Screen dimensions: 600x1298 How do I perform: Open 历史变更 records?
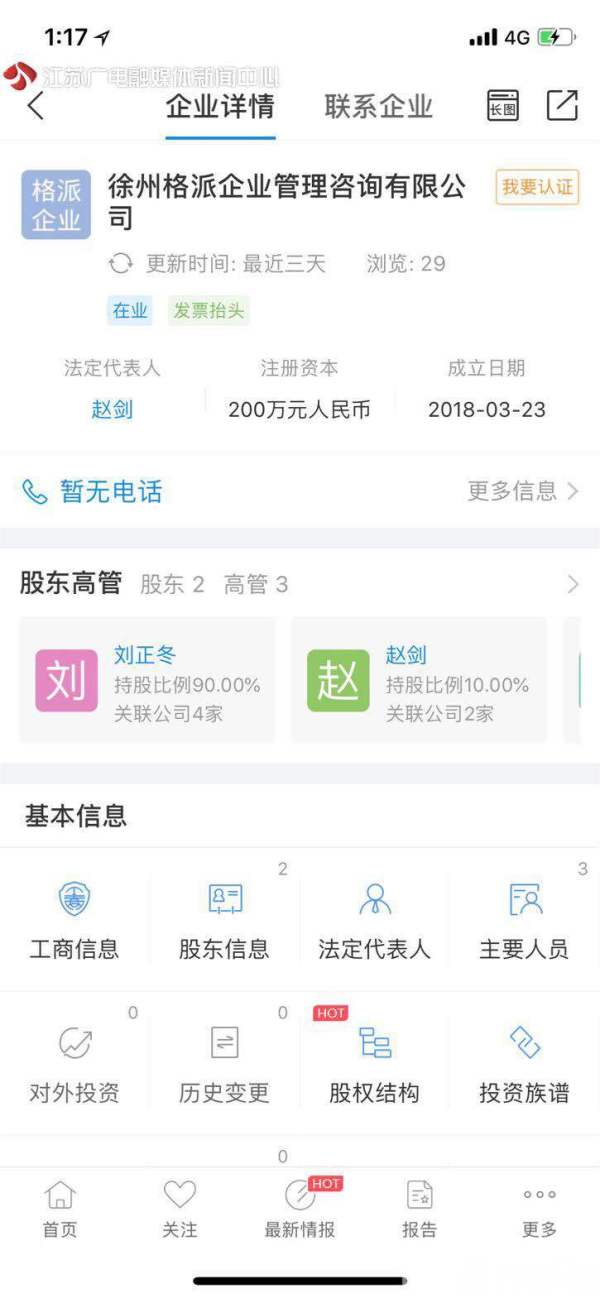coord(224,1063)
